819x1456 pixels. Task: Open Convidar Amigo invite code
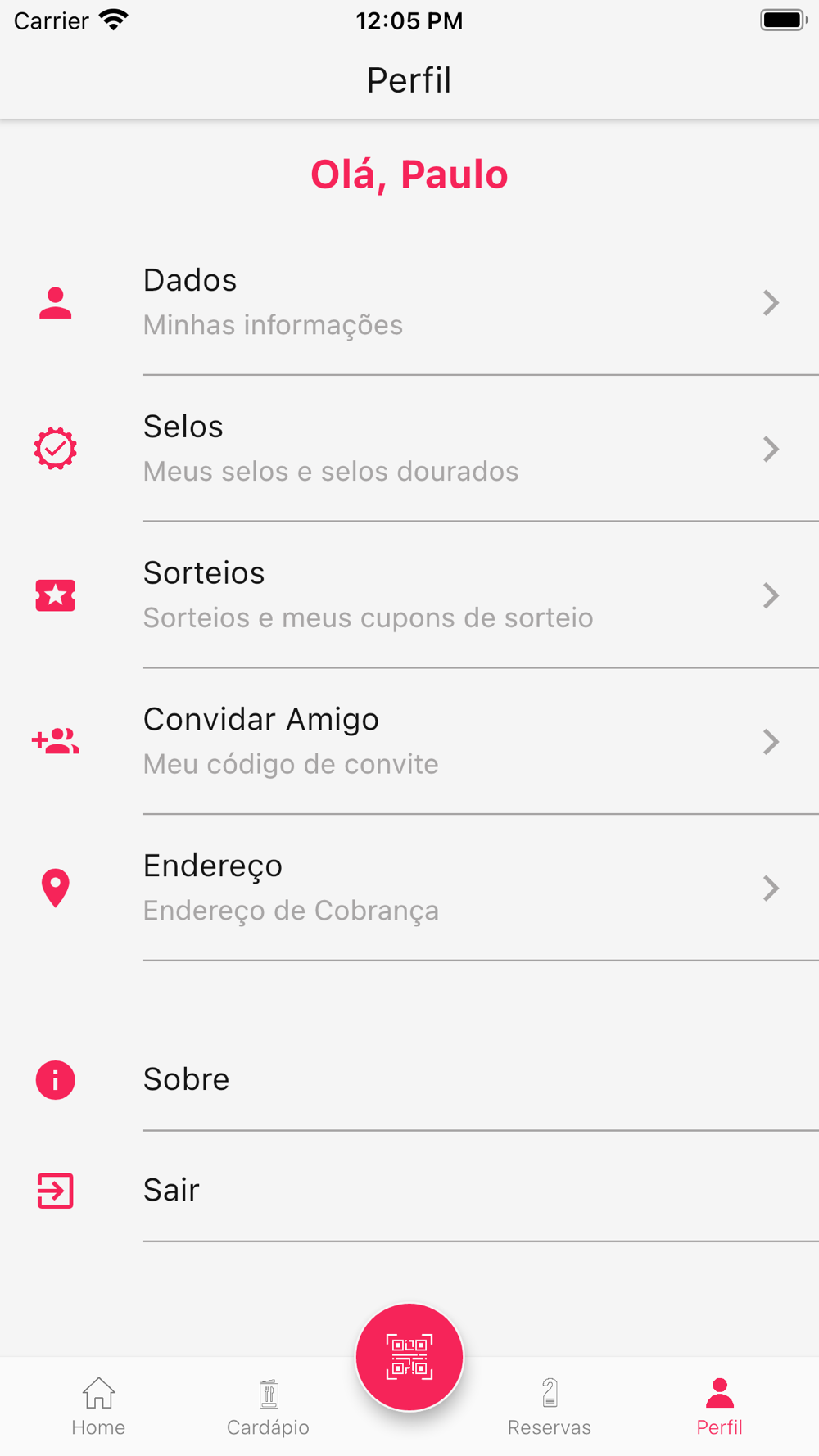coord(409,742)
